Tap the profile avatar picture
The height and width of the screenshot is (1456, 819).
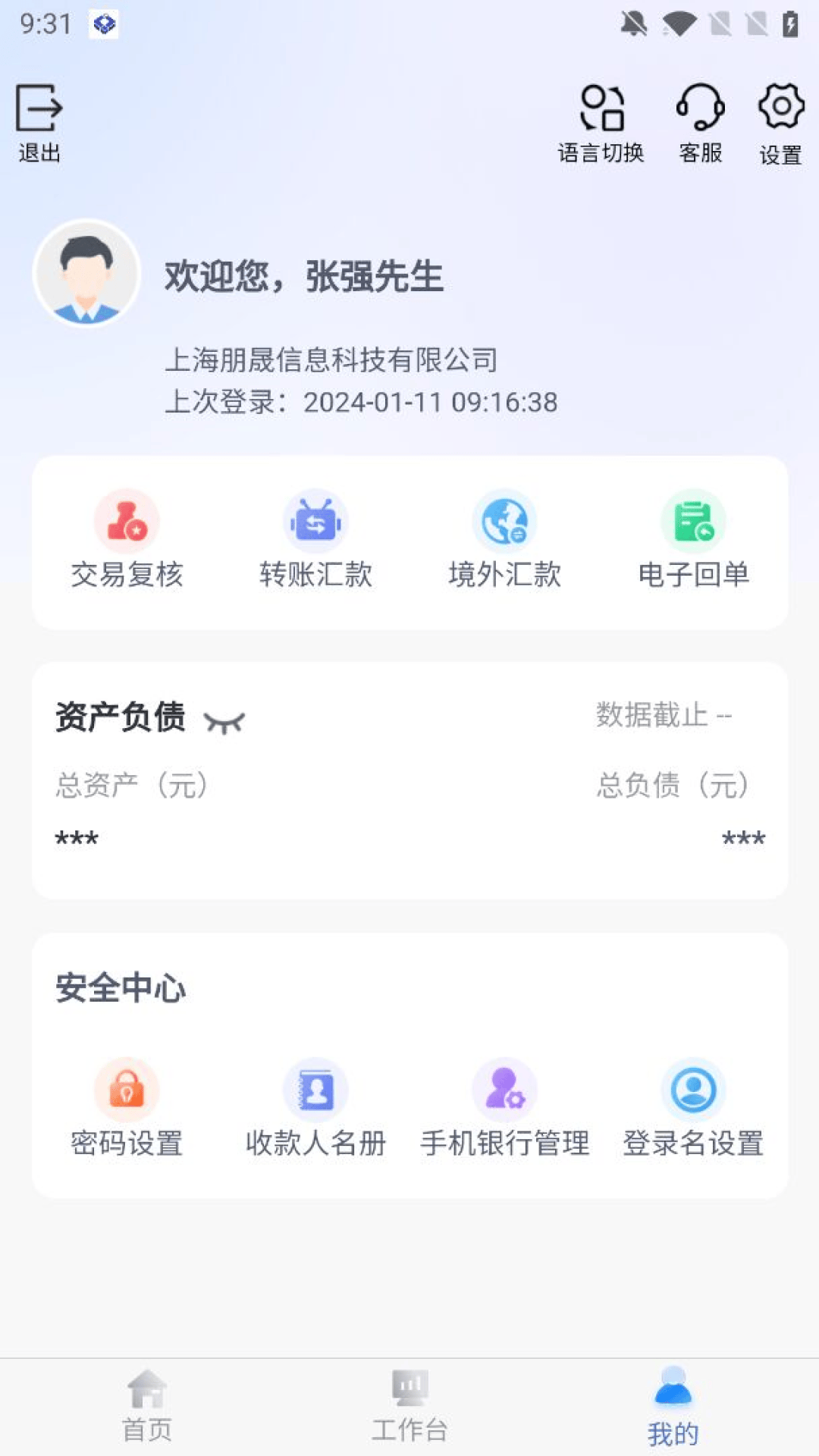(x=86, y=273)
